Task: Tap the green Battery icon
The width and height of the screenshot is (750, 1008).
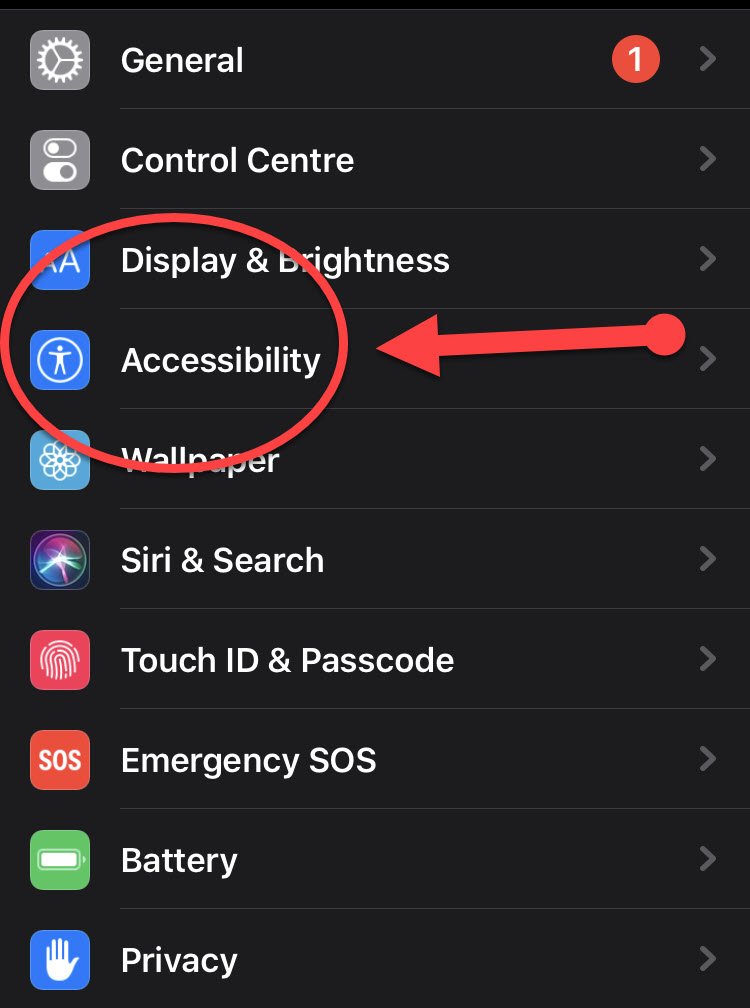Action: click(x=60, y=860)
